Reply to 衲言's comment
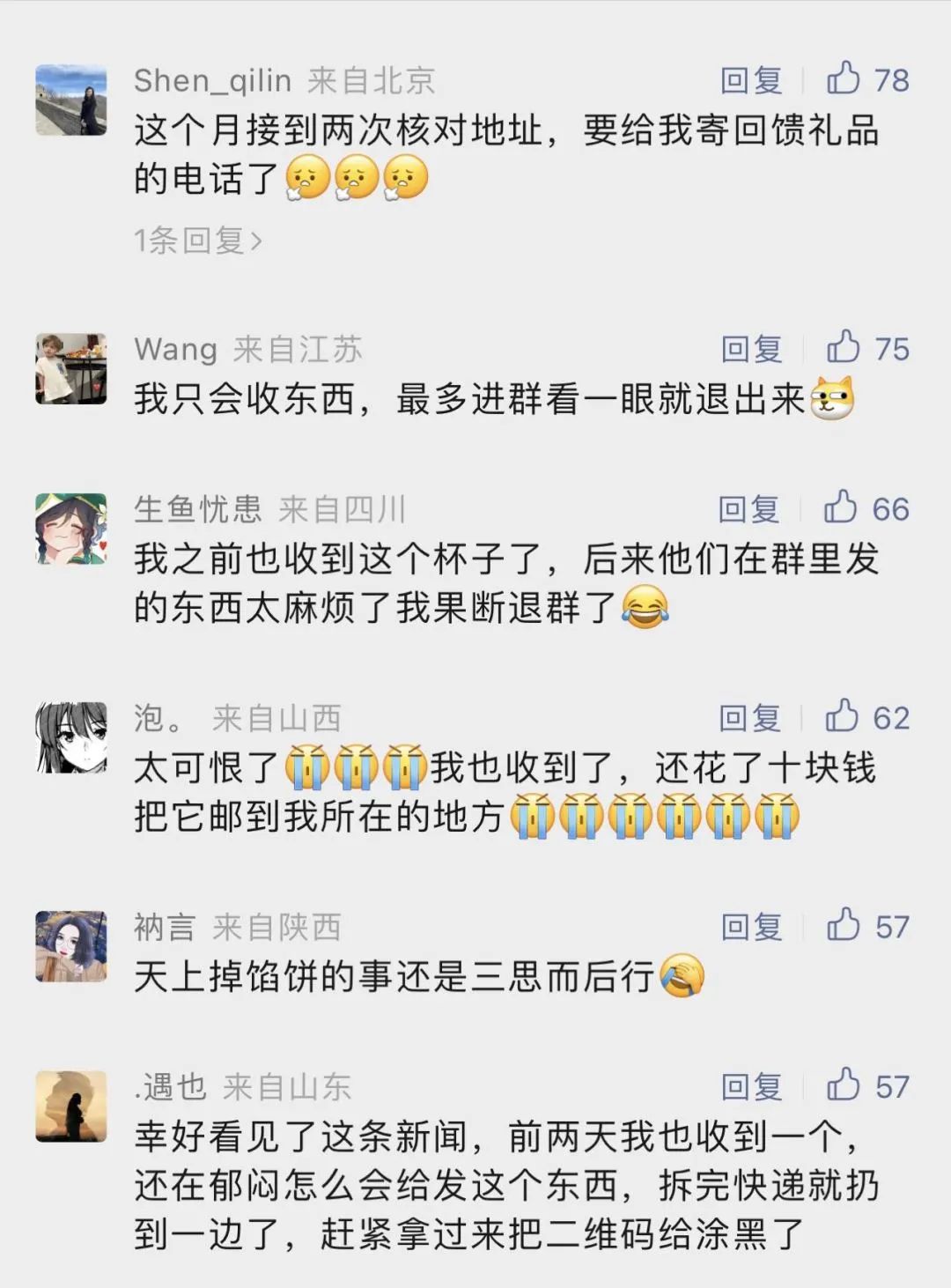951x1288 pixels. coord(751,928)
